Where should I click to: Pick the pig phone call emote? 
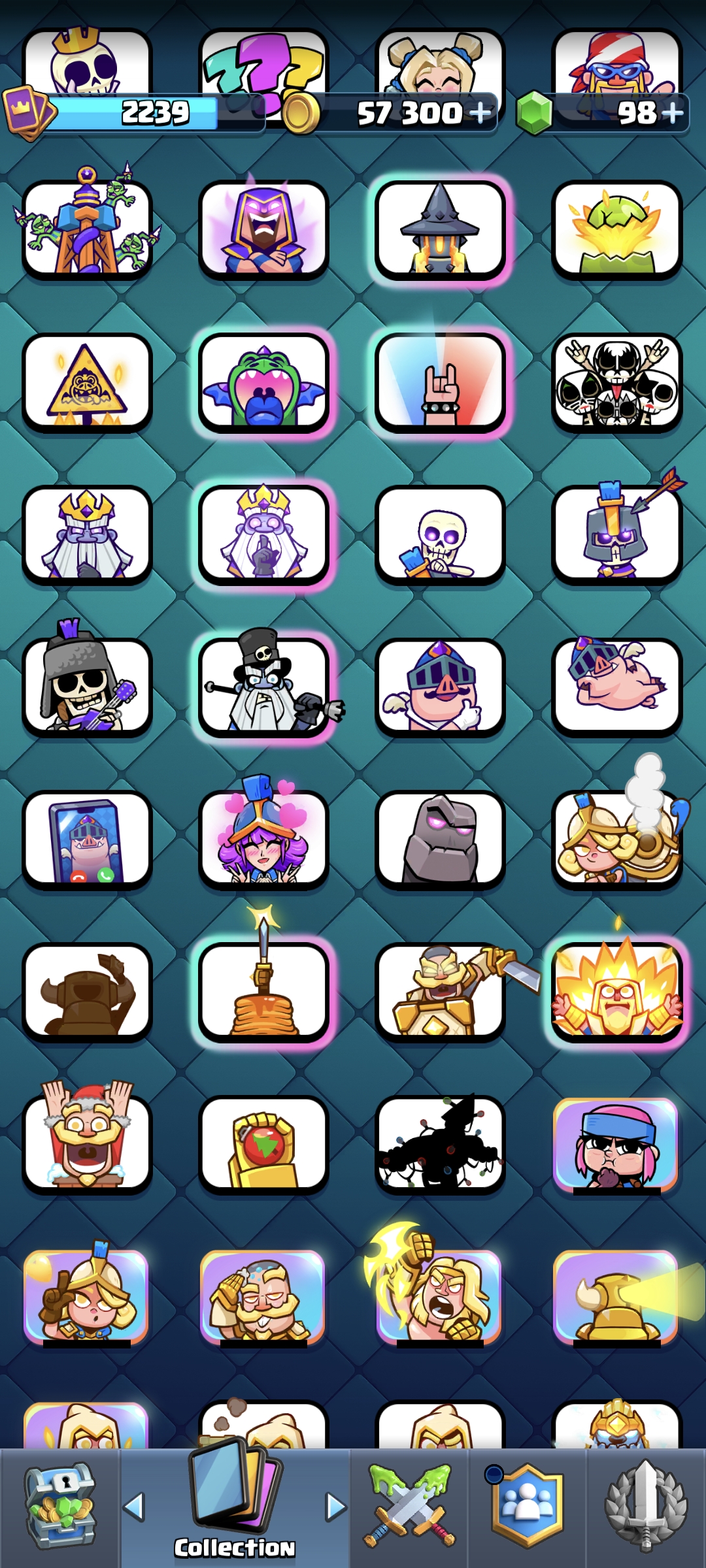click(87, 840)
